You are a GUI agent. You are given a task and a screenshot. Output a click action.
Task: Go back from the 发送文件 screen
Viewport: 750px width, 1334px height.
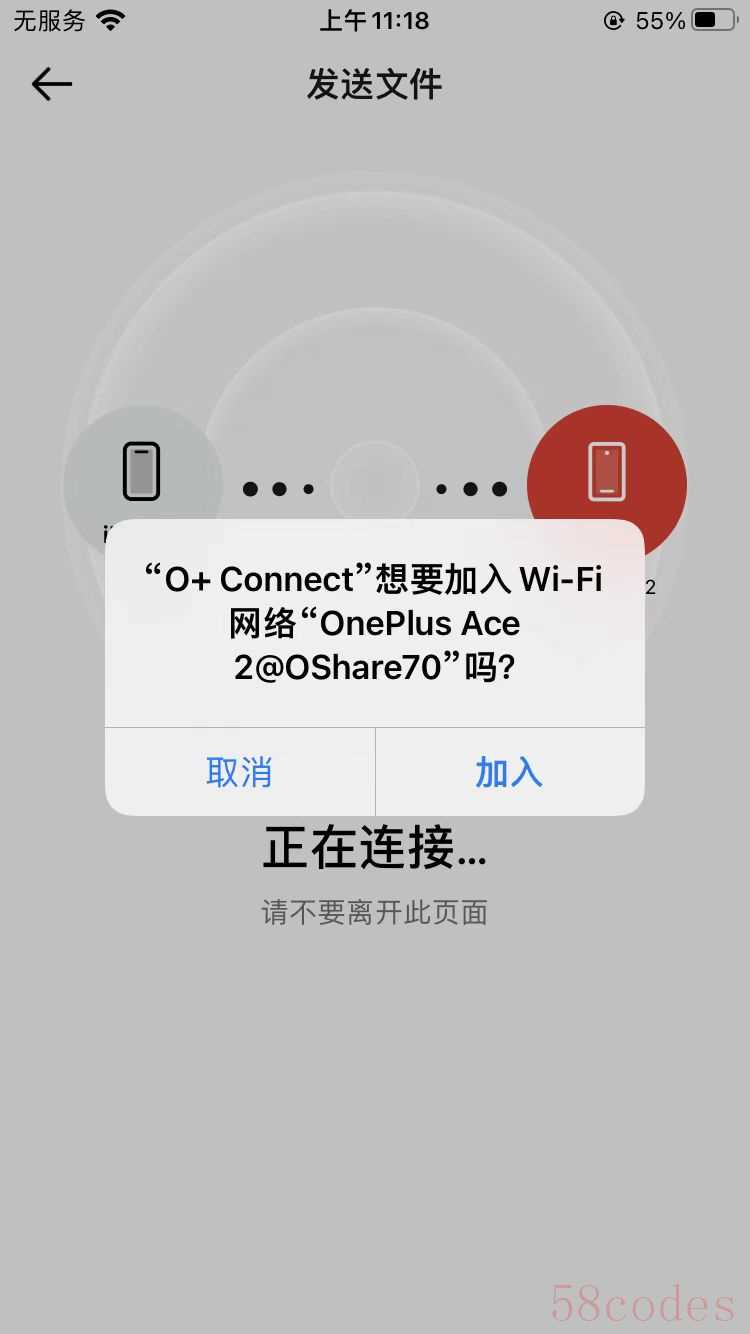(x=52, y=85)
